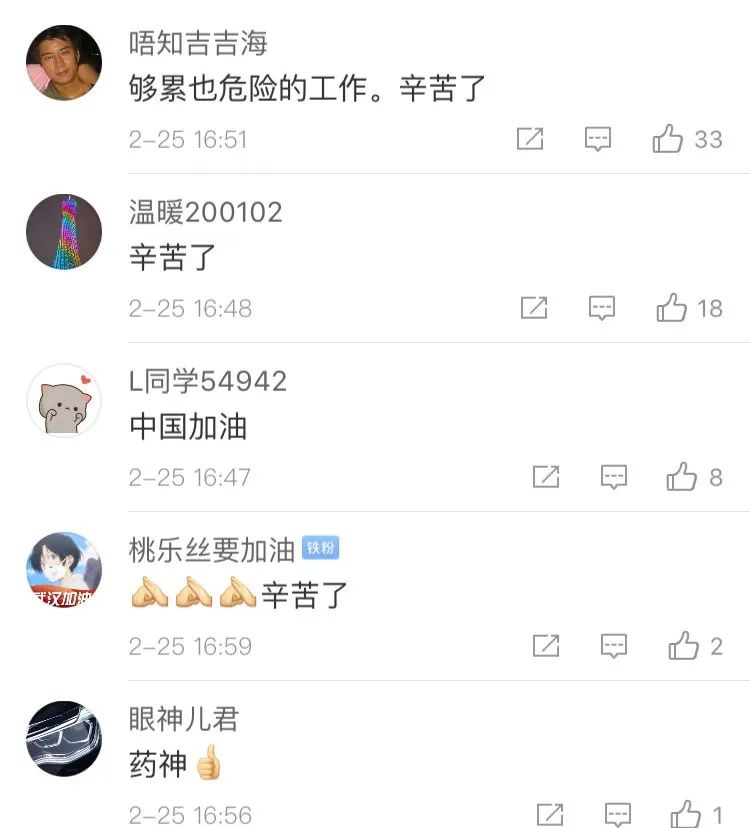Open 眼神儿君's profile avatar
This screenshot has height=828, width=750.
(x=64, y=738)
